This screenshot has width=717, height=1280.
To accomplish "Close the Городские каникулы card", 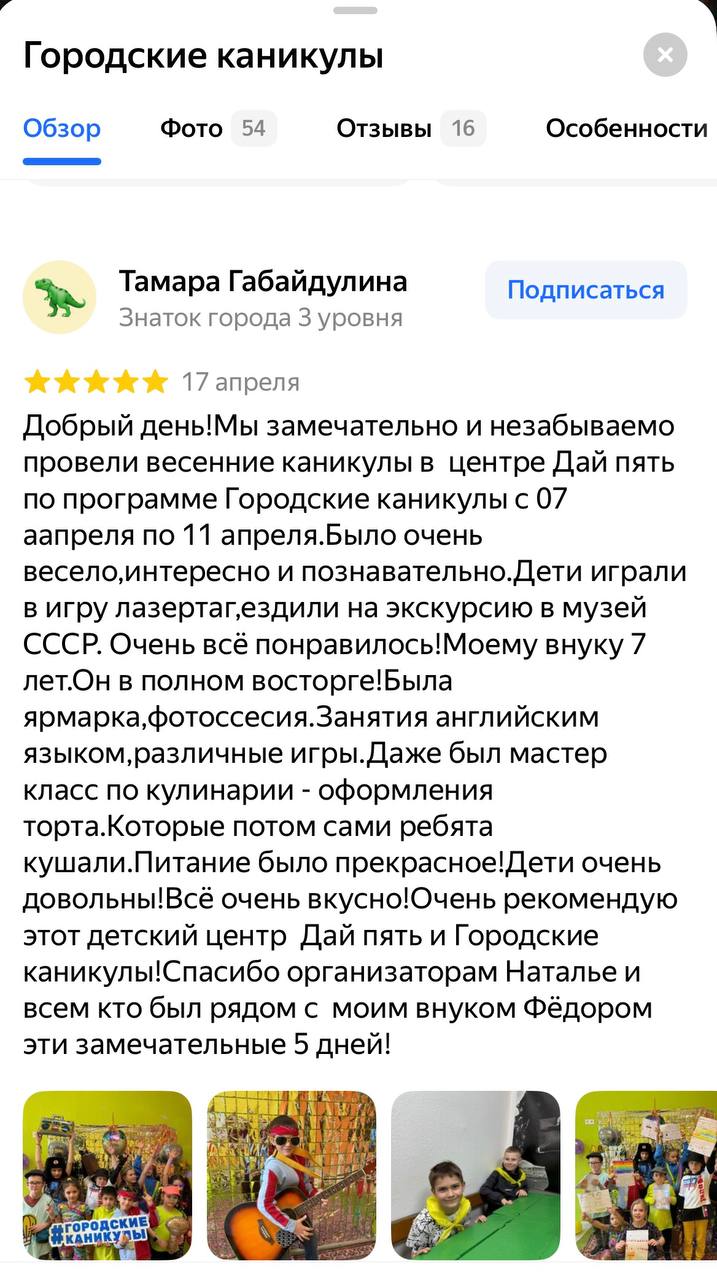I will (665, 54).
